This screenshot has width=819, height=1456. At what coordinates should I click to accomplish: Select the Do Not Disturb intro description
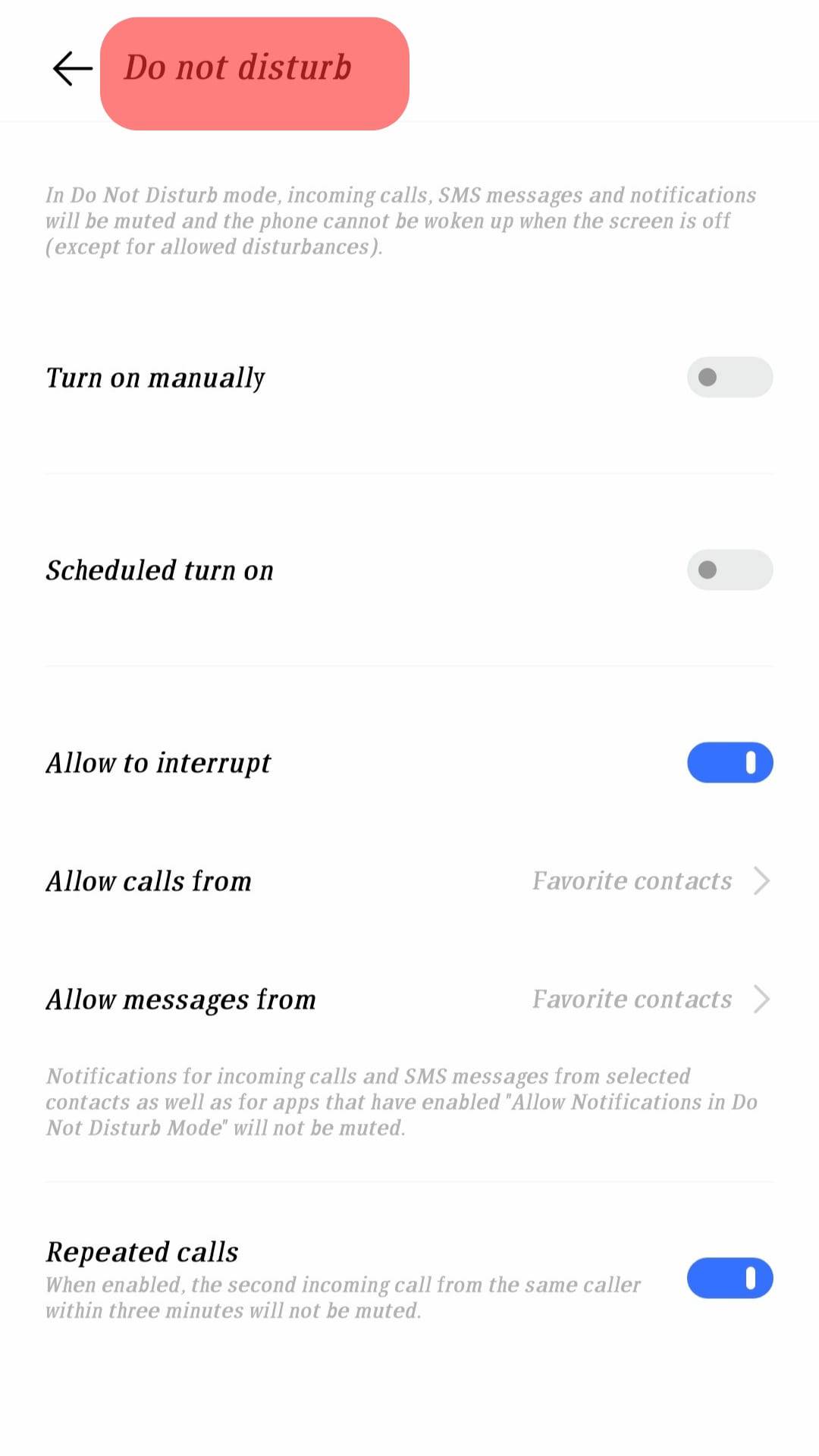400,220
